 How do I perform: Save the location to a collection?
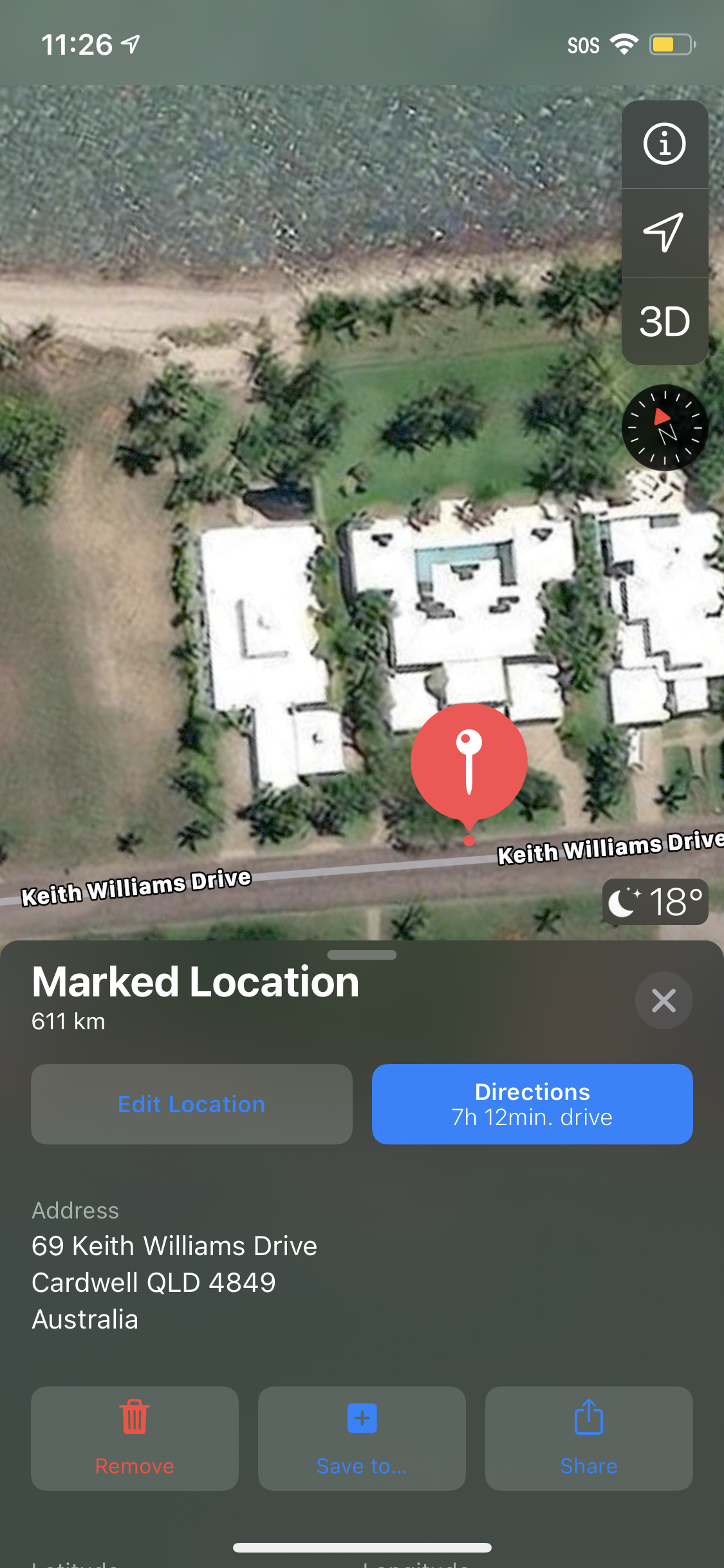coord(362,1438)
